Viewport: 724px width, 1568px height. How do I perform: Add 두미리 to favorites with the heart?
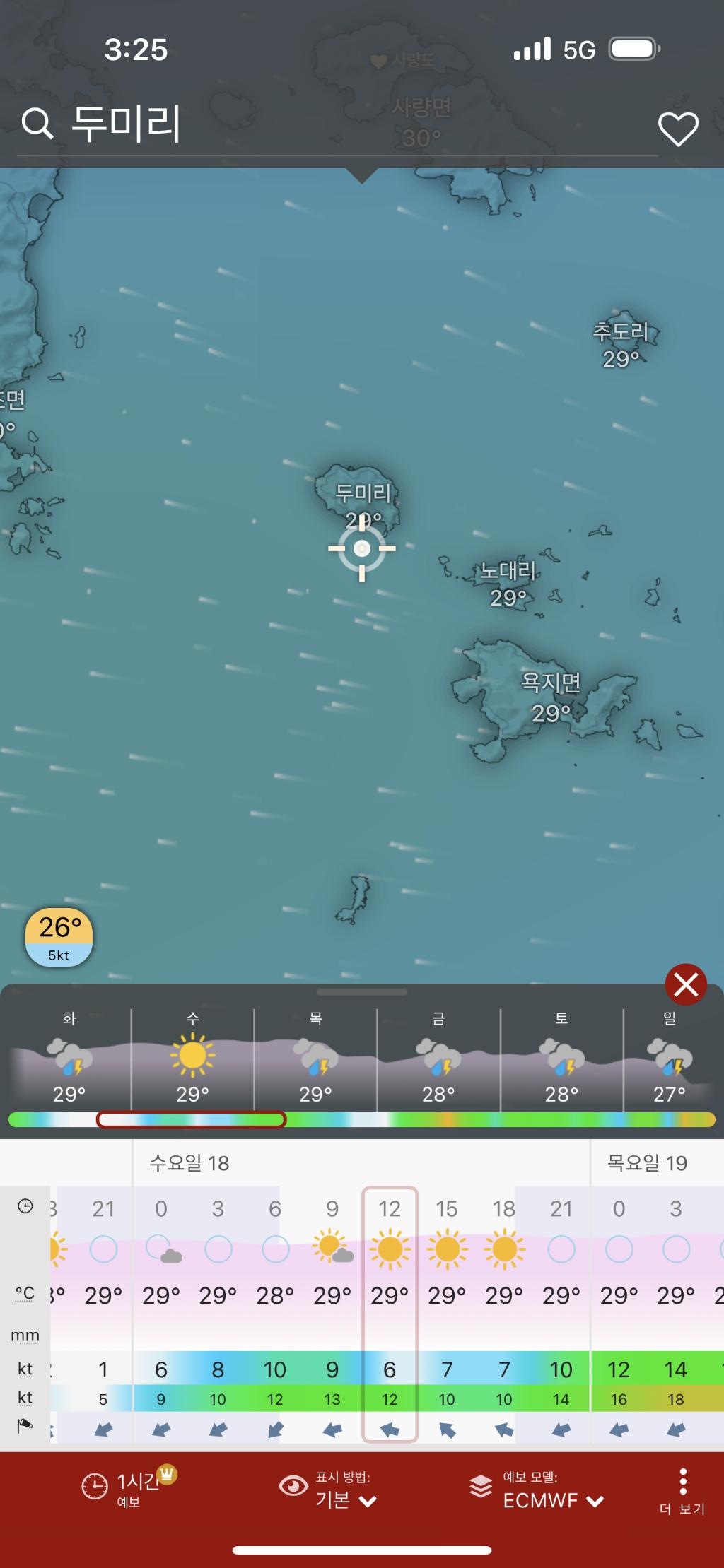click(x=678, y=129)
